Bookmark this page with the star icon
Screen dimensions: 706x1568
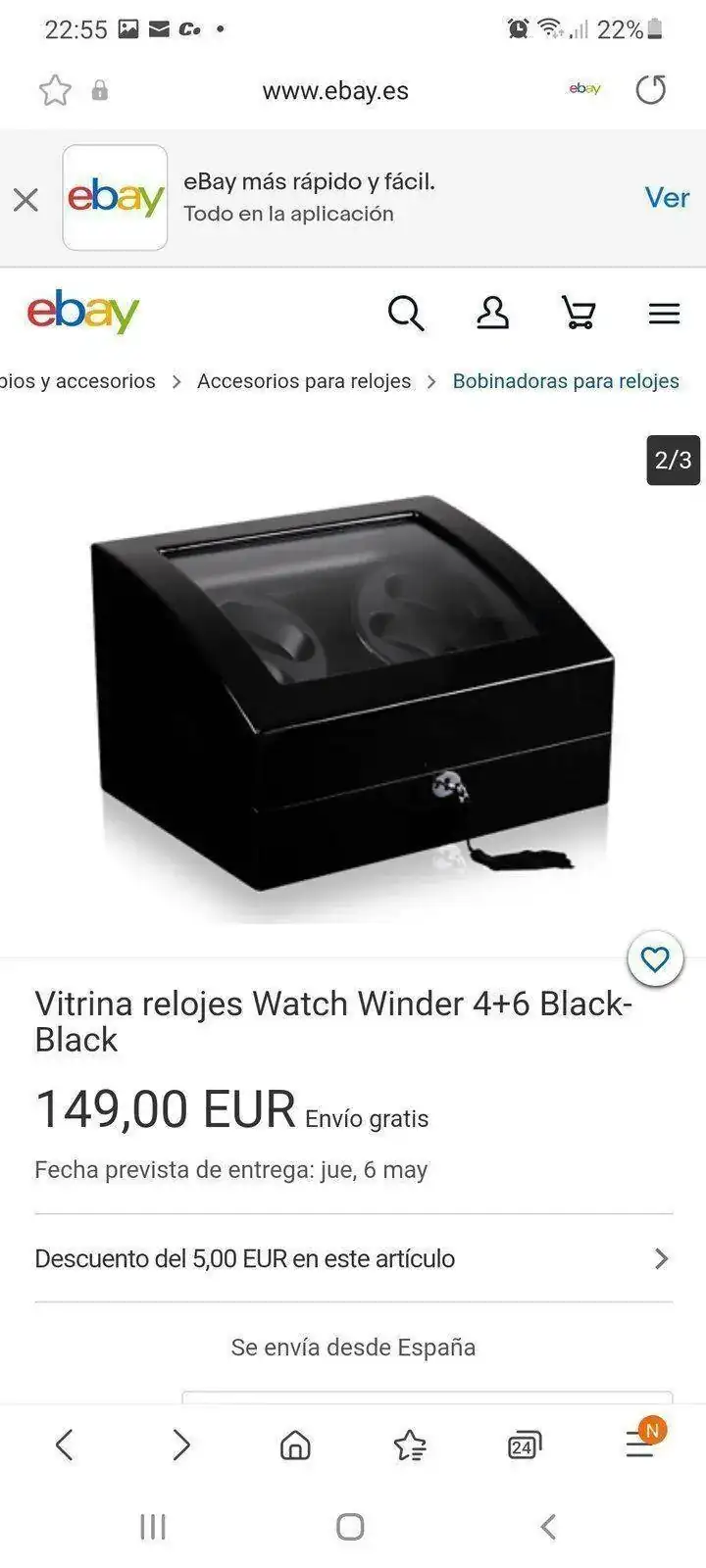click(55, 90)
